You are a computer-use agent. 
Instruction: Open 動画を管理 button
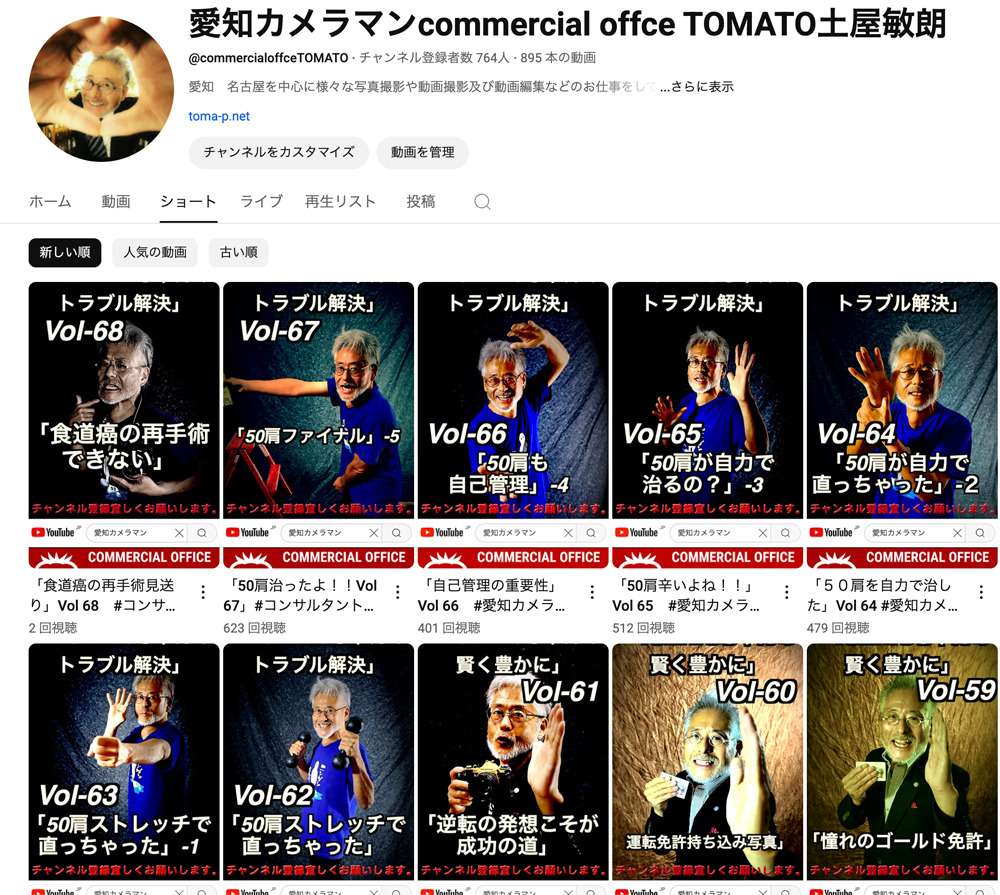click(422, 152)
